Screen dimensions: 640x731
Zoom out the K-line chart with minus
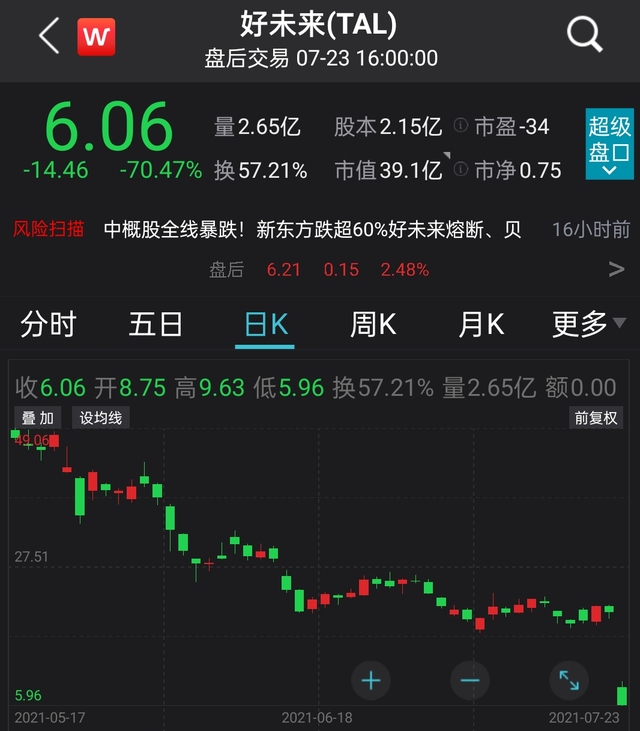point(470,681)
